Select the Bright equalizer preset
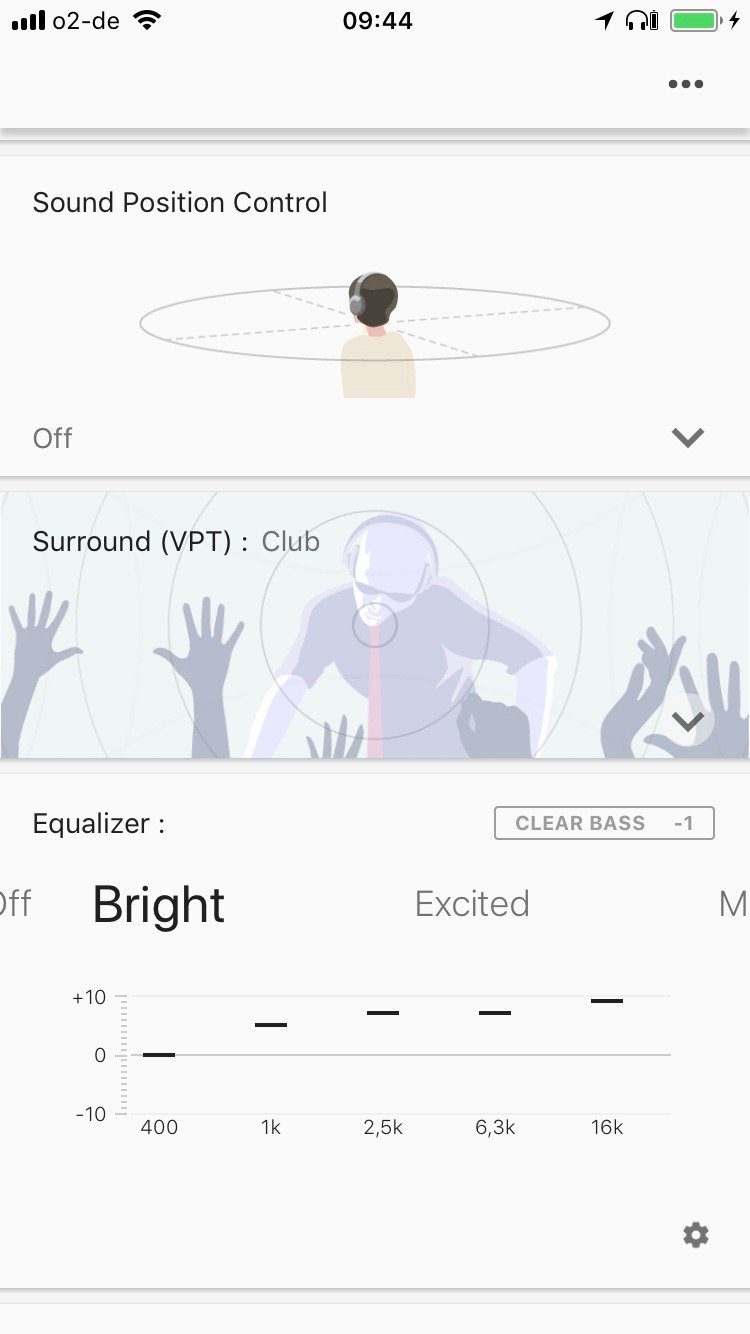The image size is (750, 1334). point(159,904)
